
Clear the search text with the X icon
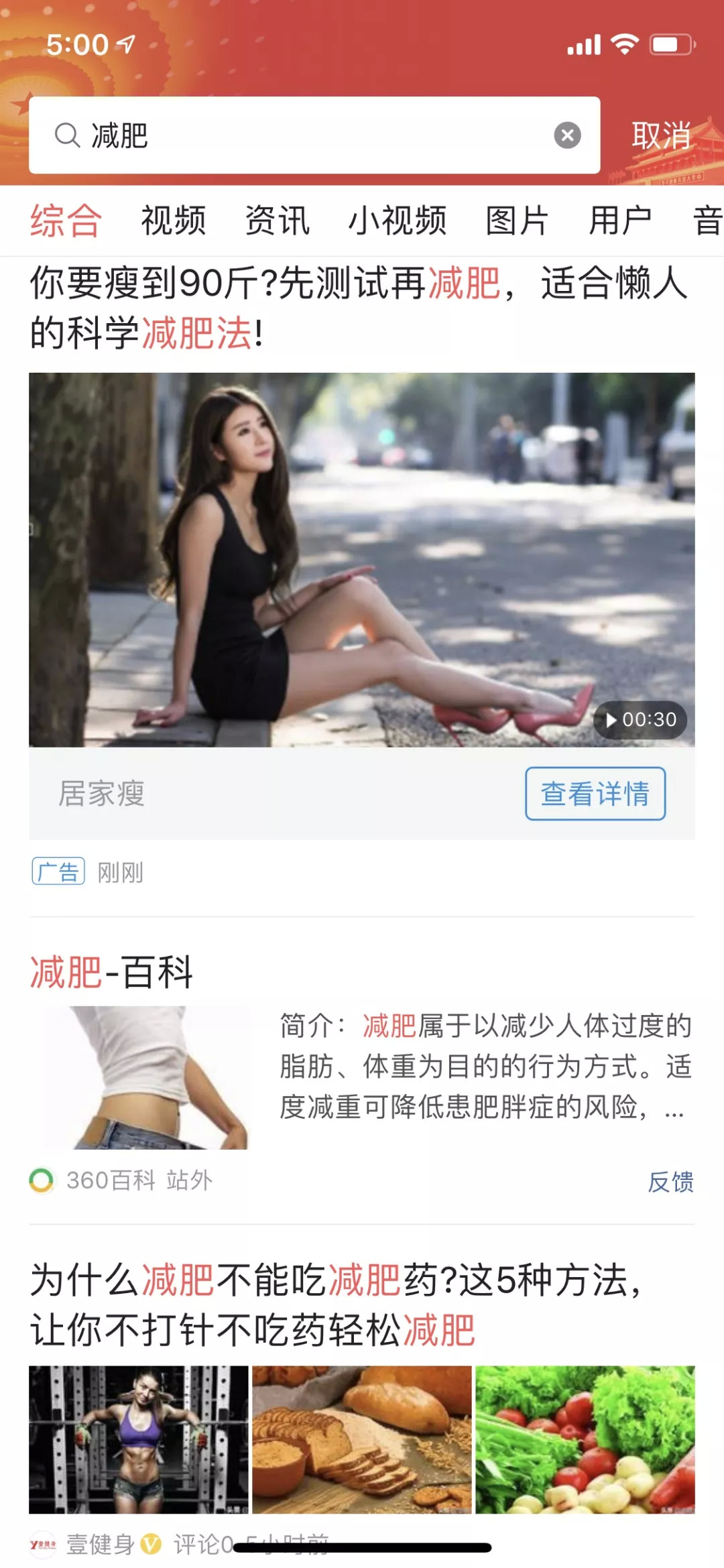tap(567, 135)
